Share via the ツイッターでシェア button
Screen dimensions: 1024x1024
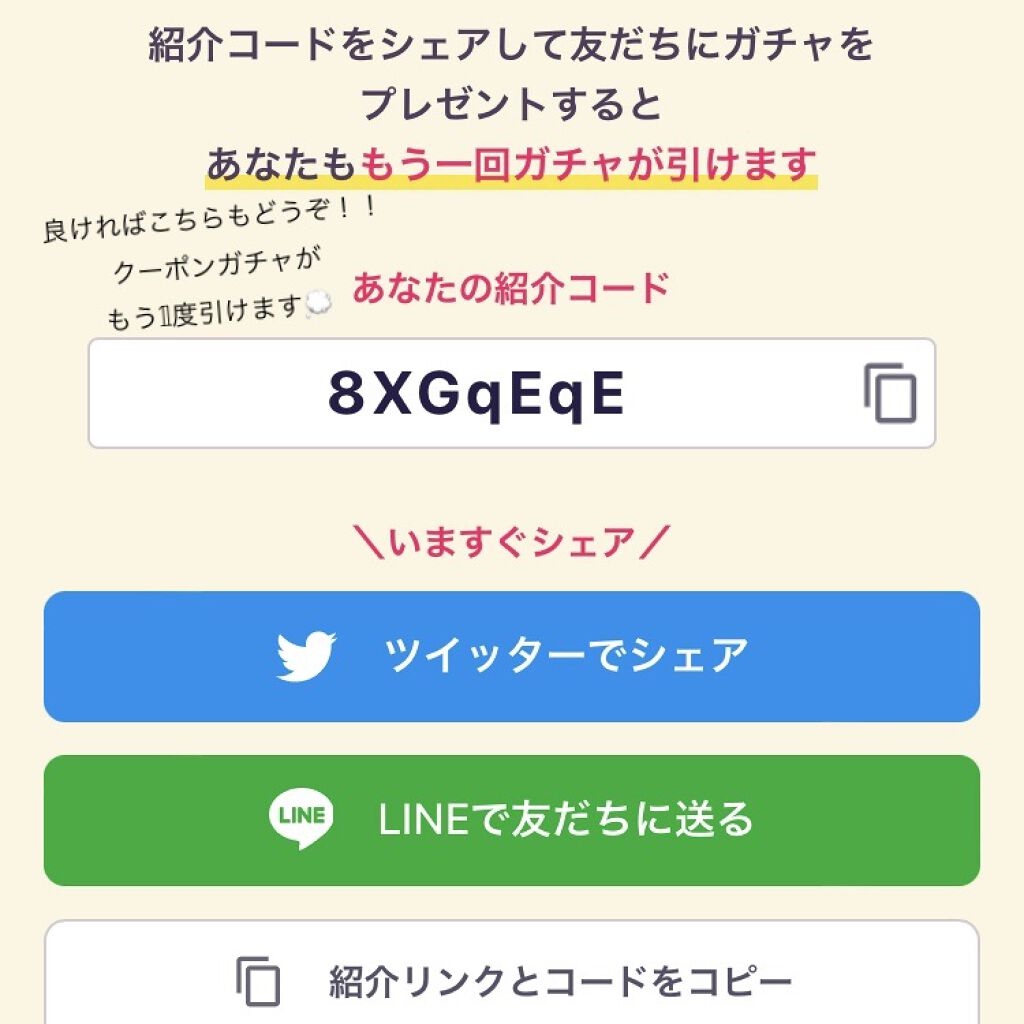(x=511, y=656)
